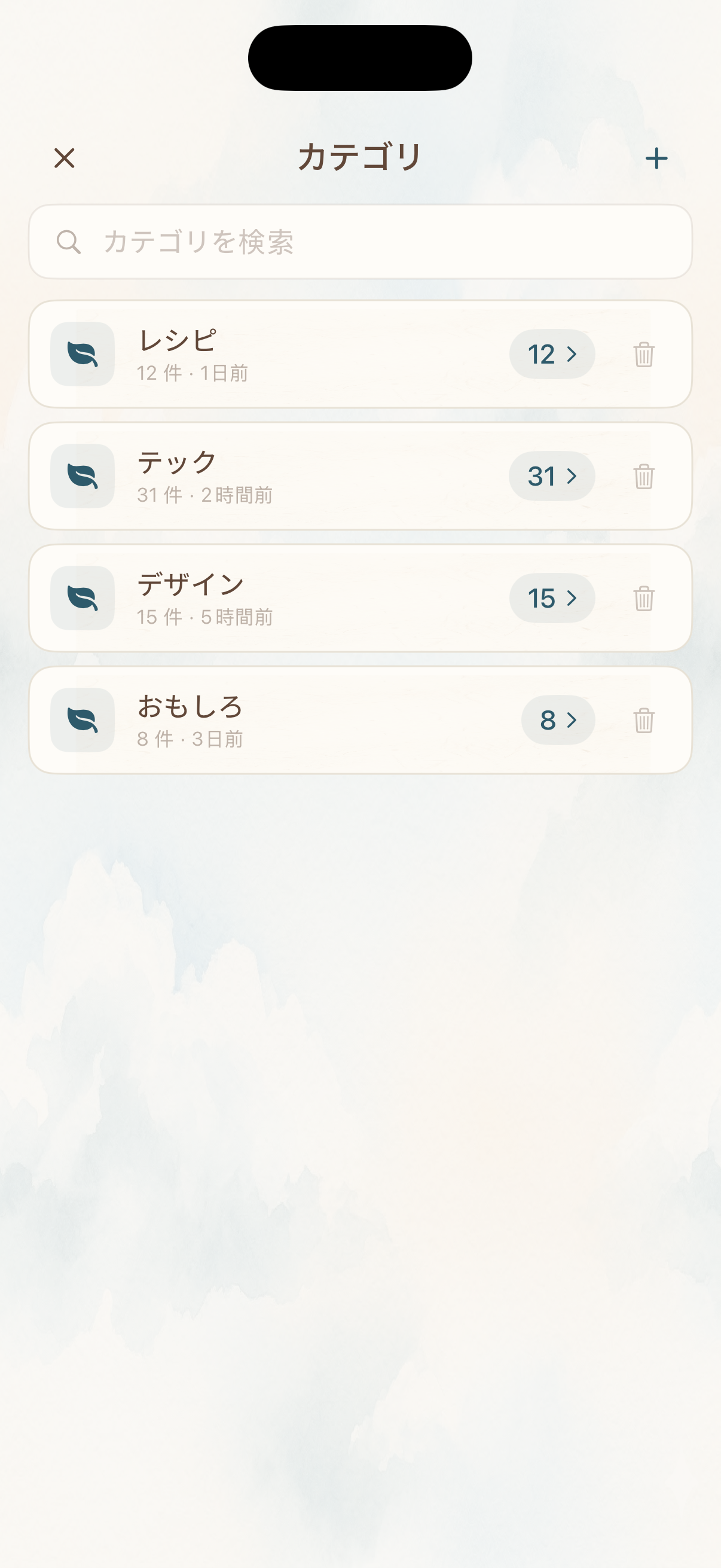721x1568 pixels.
Task: Delete the デザイン category
Action: [644, 599]
